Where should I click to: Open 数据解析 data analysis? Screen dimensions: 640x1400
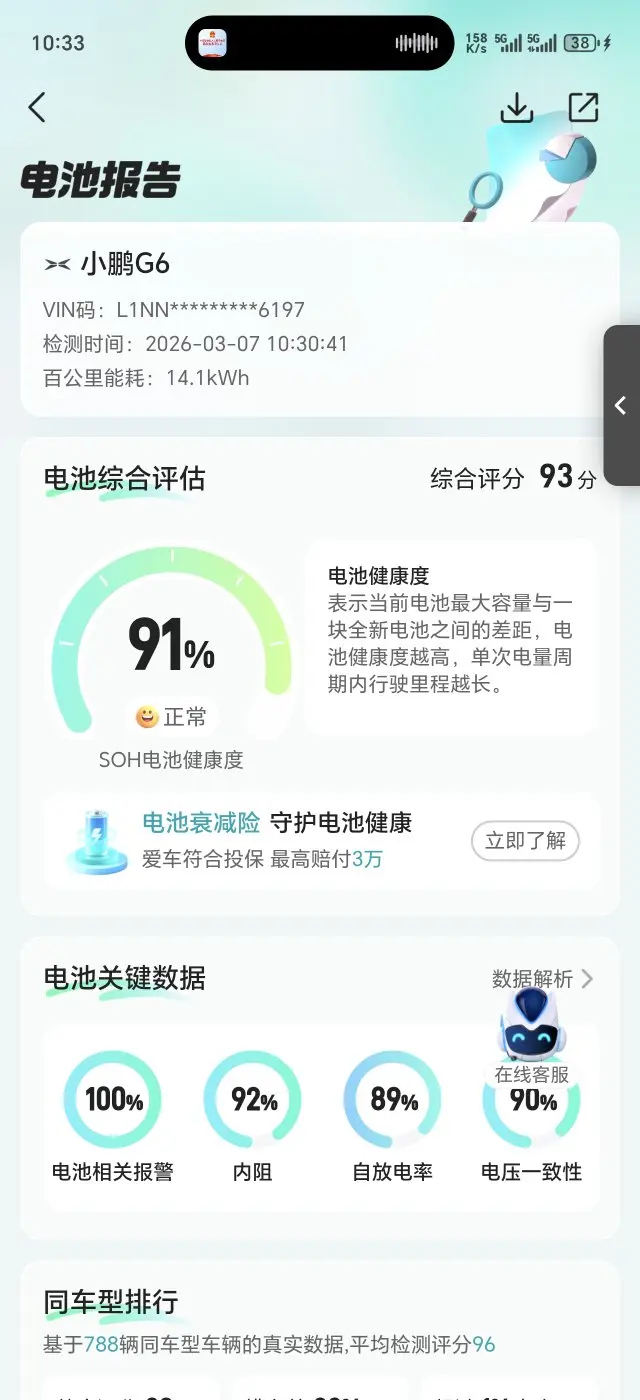click(x=543, y=979)
